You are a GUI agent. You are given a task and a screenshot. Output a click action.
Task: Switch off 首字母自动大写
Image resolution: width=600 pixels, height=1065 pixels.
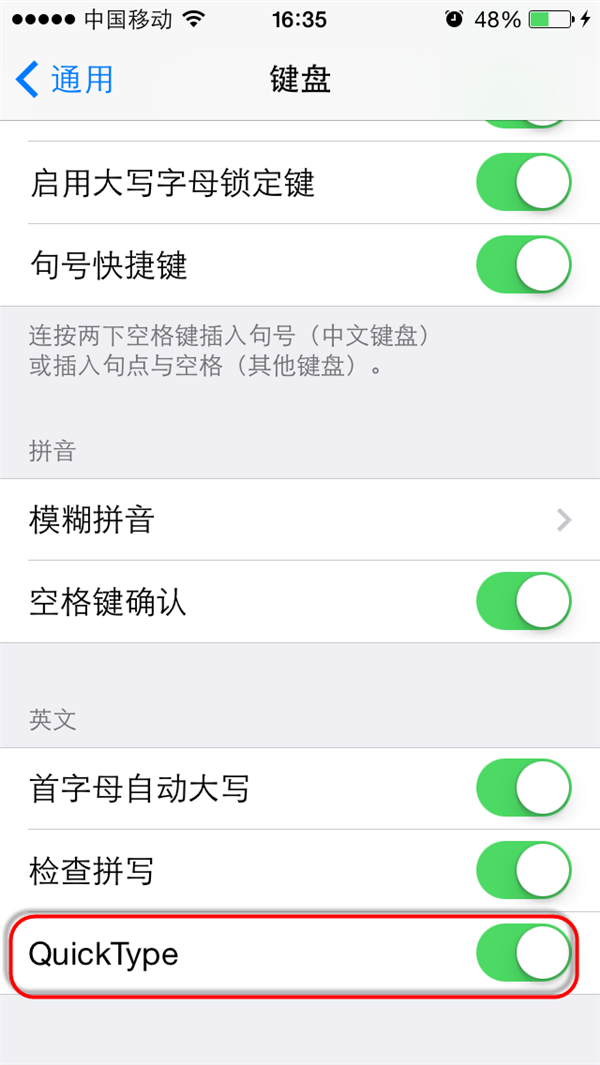523,789
